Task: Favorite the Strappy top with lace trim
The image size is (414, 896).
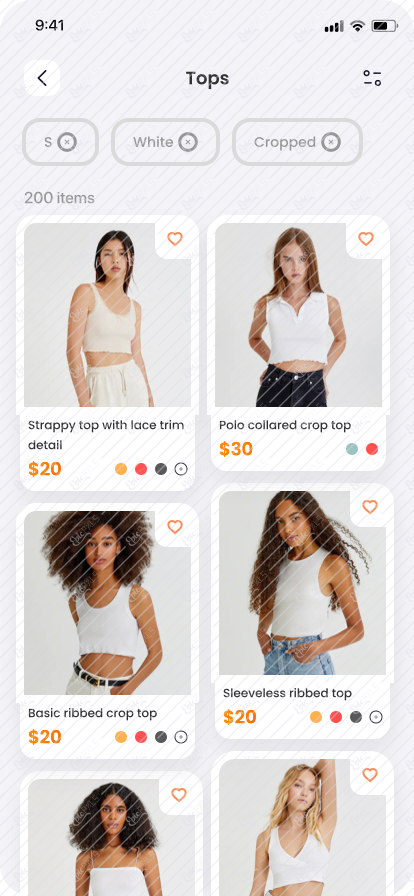Action: pos(175,239)
